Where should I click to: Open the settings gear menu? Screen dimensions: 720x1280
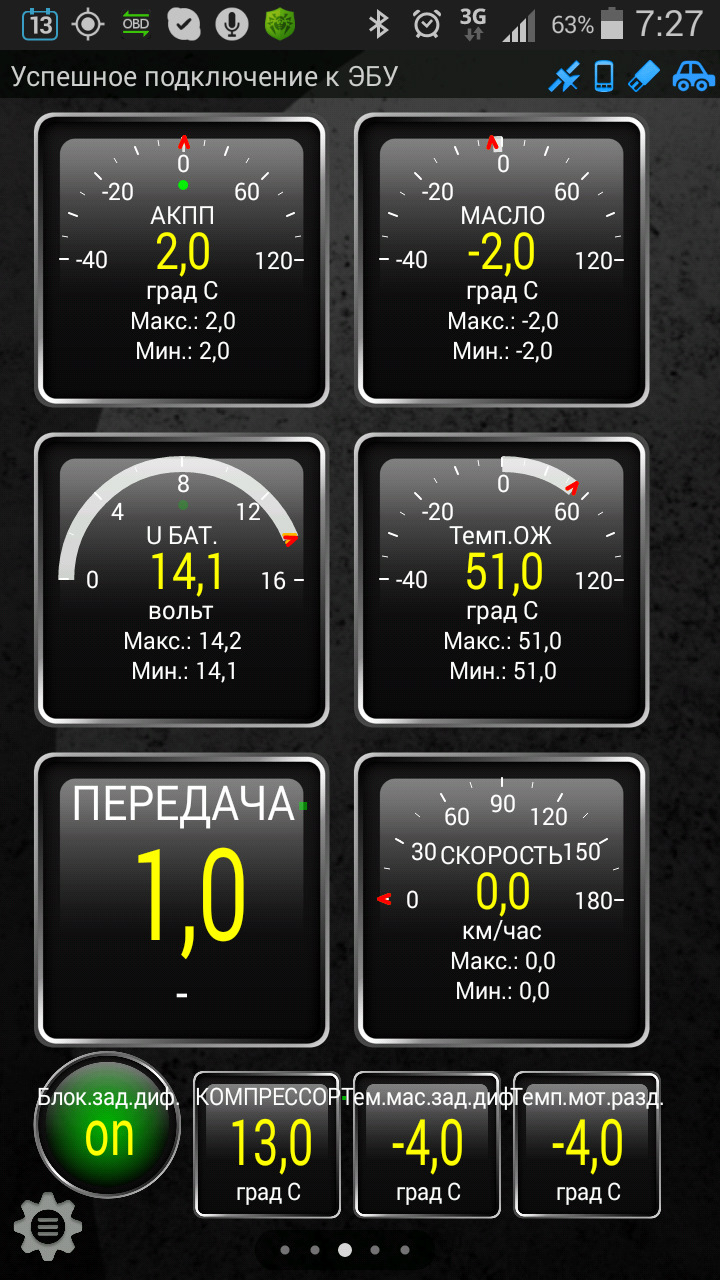(x=47, y=1226)
